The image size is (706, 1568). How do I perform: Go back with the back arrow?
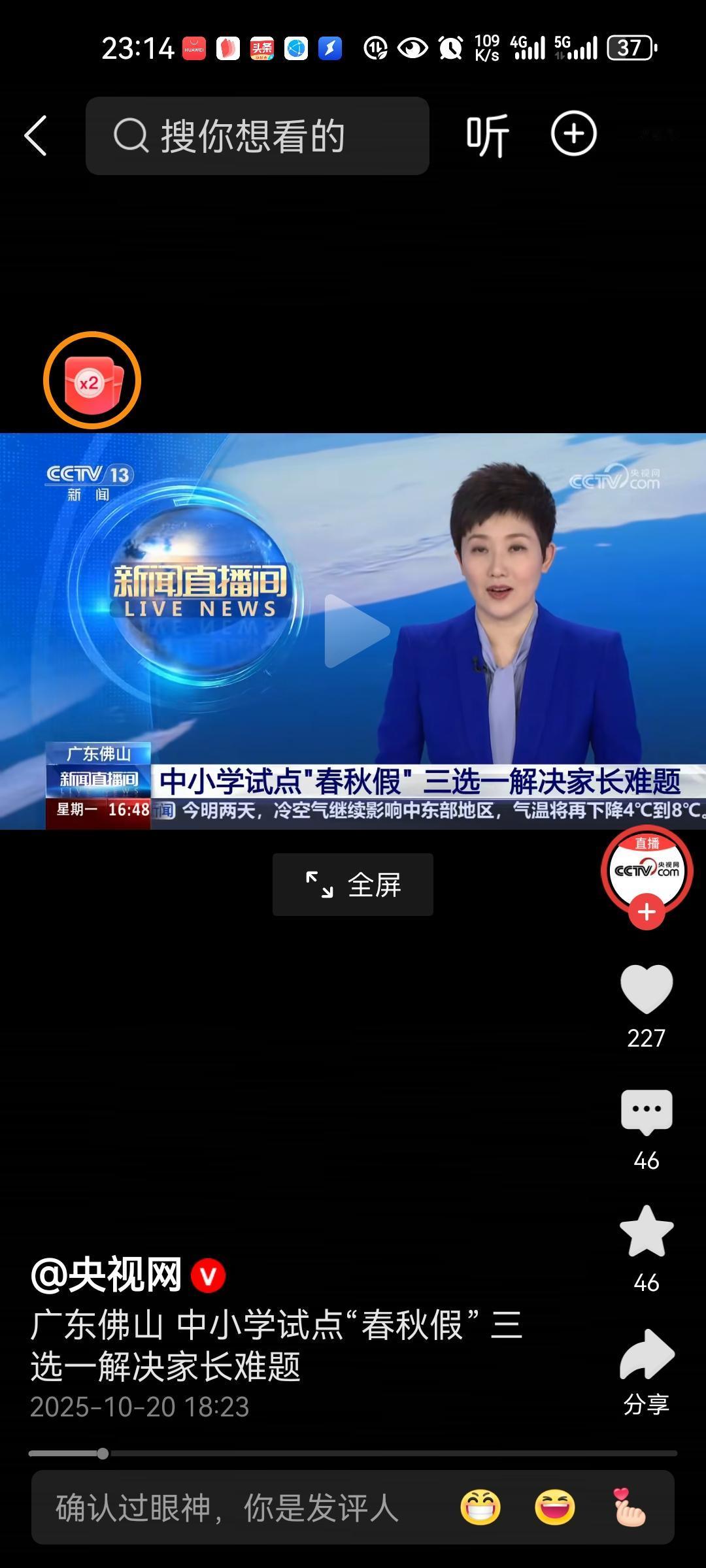[37, 135]
